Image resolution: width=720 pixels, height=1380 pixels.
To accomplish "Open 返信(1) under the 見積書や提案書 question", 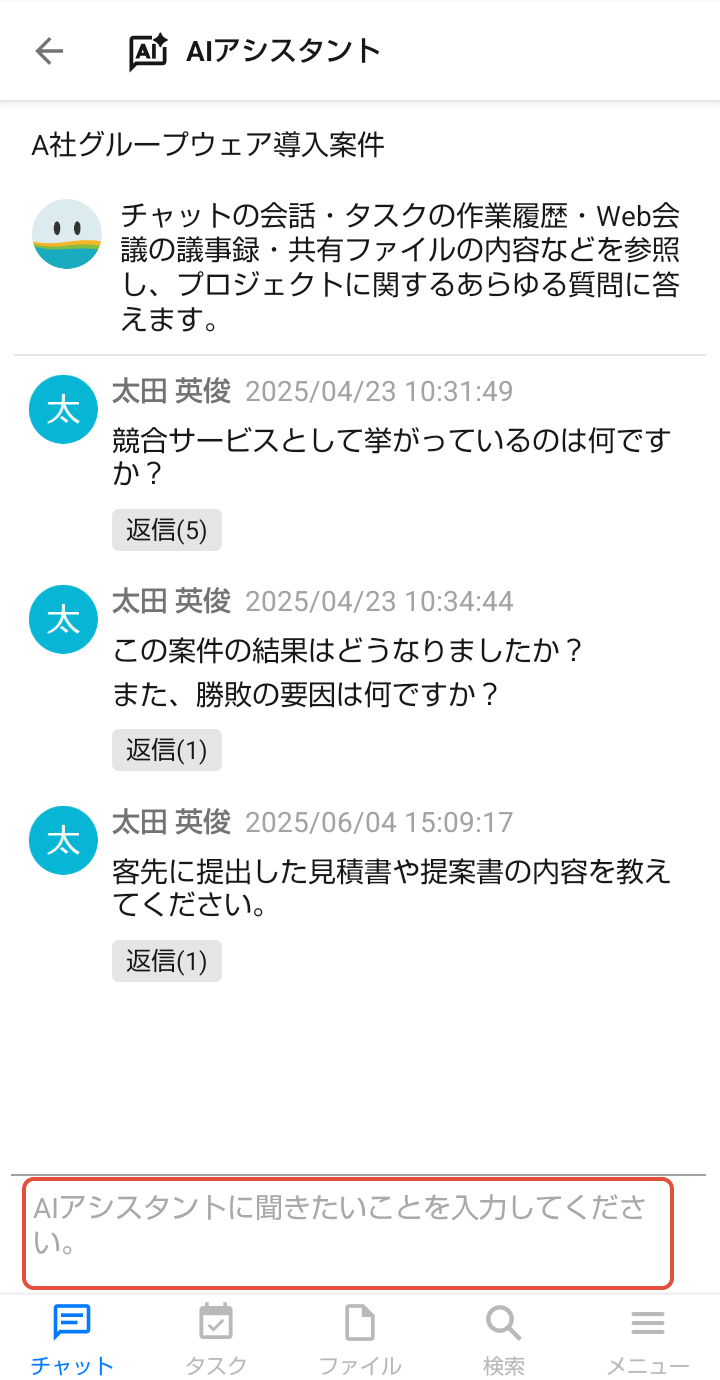I will [166, 961].
